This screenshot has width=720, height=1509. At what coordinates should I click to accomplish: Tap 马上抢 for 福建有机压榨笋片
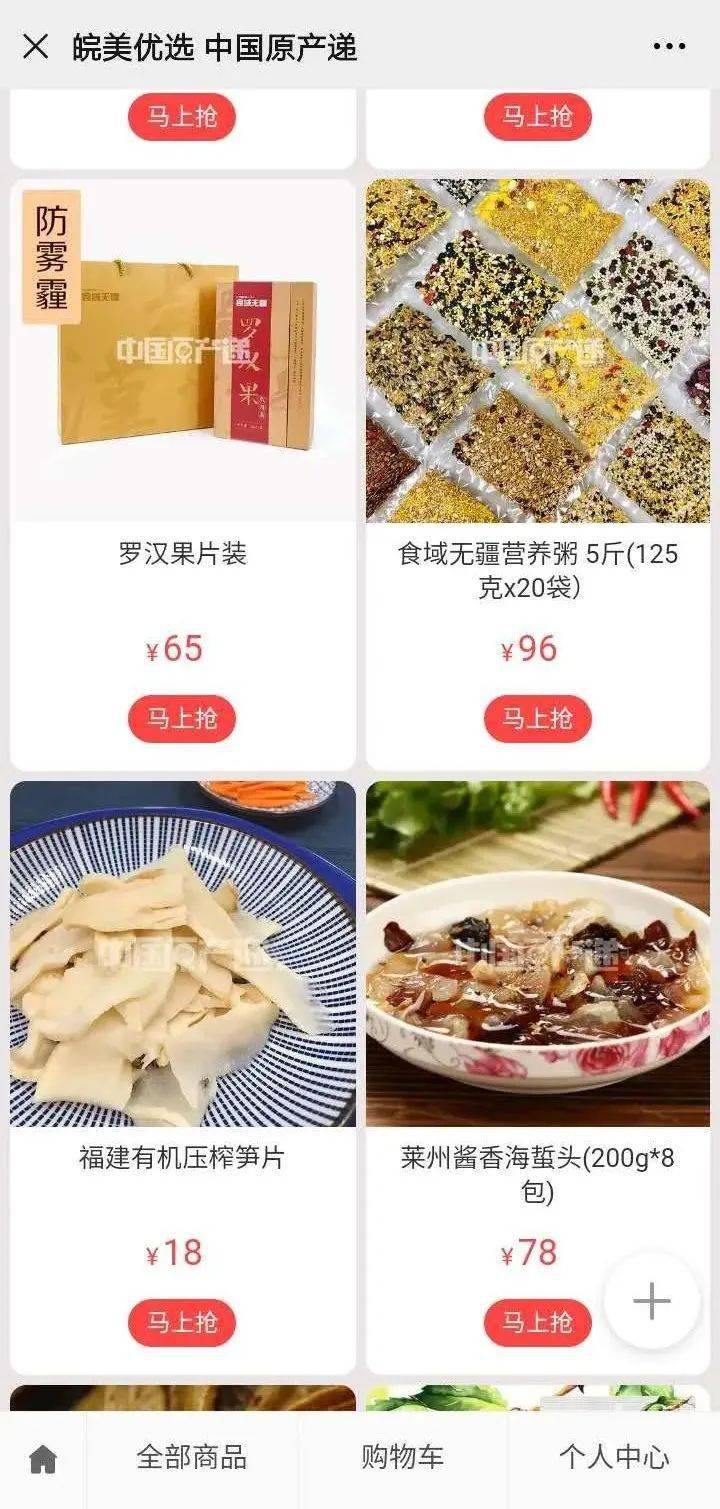[182, 1323]
